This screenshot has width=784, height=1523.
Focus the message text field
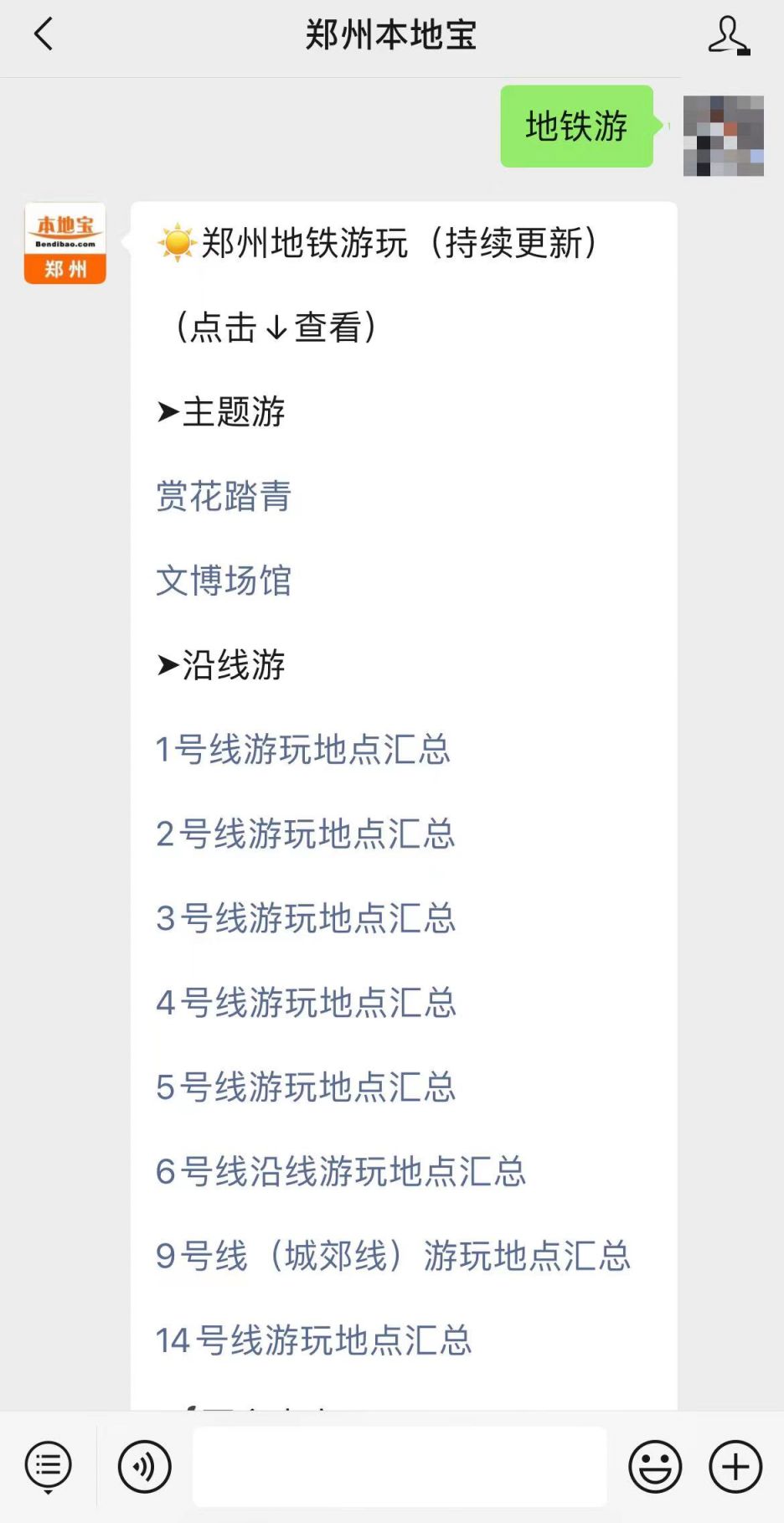(400, 1466)
